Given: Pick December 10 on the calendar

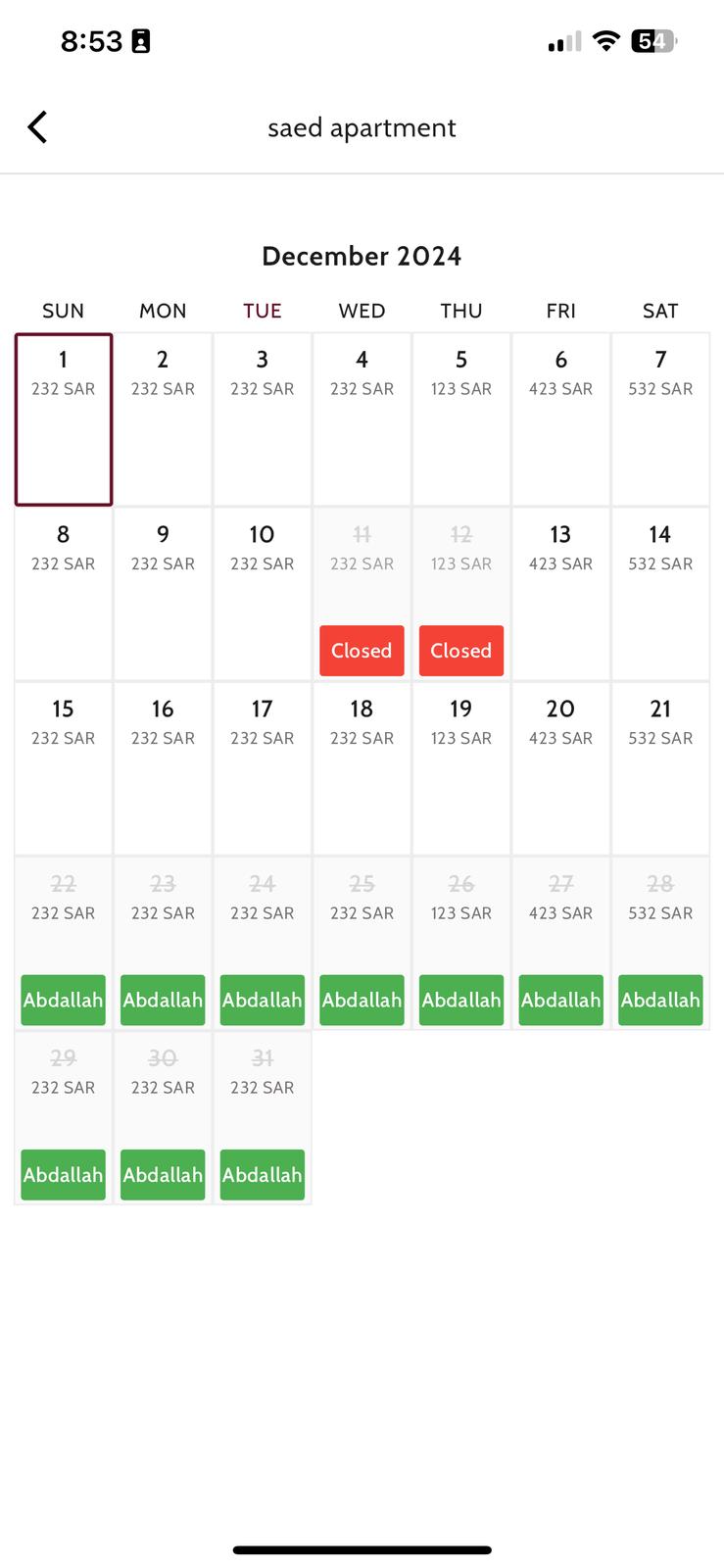Looking at the screenshot, I should pos(263,594).
